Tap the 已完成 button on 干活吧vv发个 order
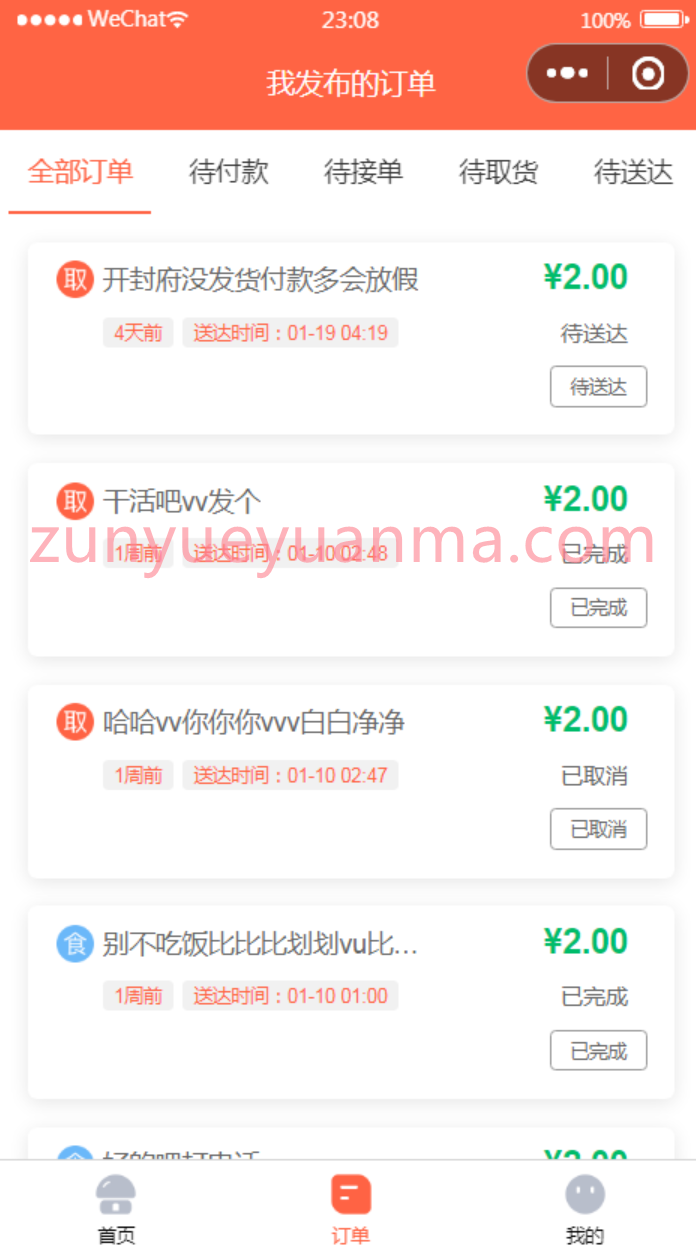 coord(598,608)
